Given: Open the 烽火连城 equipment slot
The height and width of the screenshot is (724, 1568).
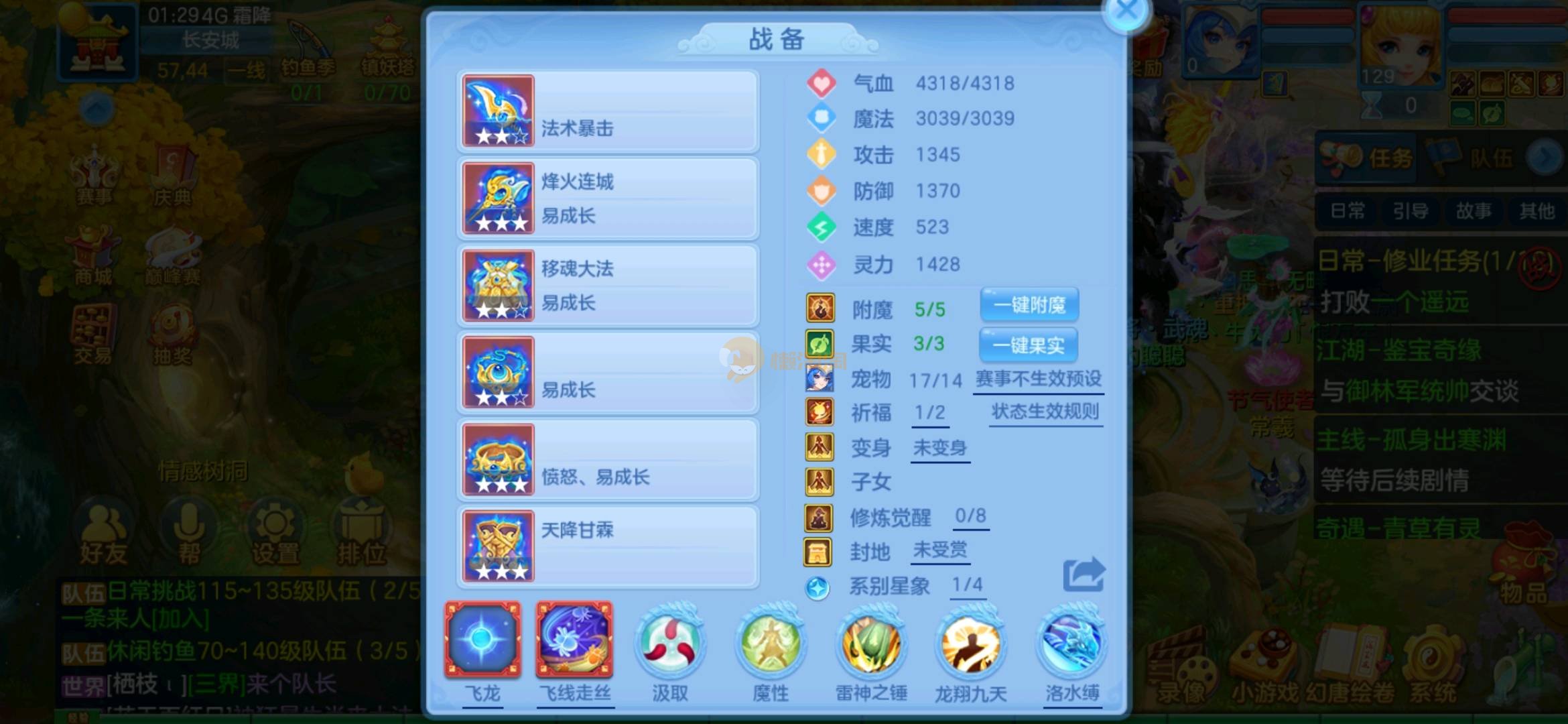Looking at the screenshot, I should [607, 198].
